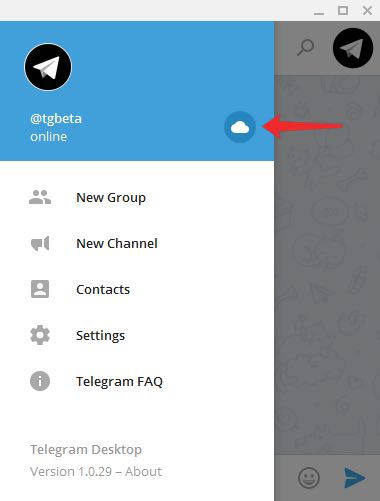
Task: Open Contacts from the menu
Action: click(137, 289)
